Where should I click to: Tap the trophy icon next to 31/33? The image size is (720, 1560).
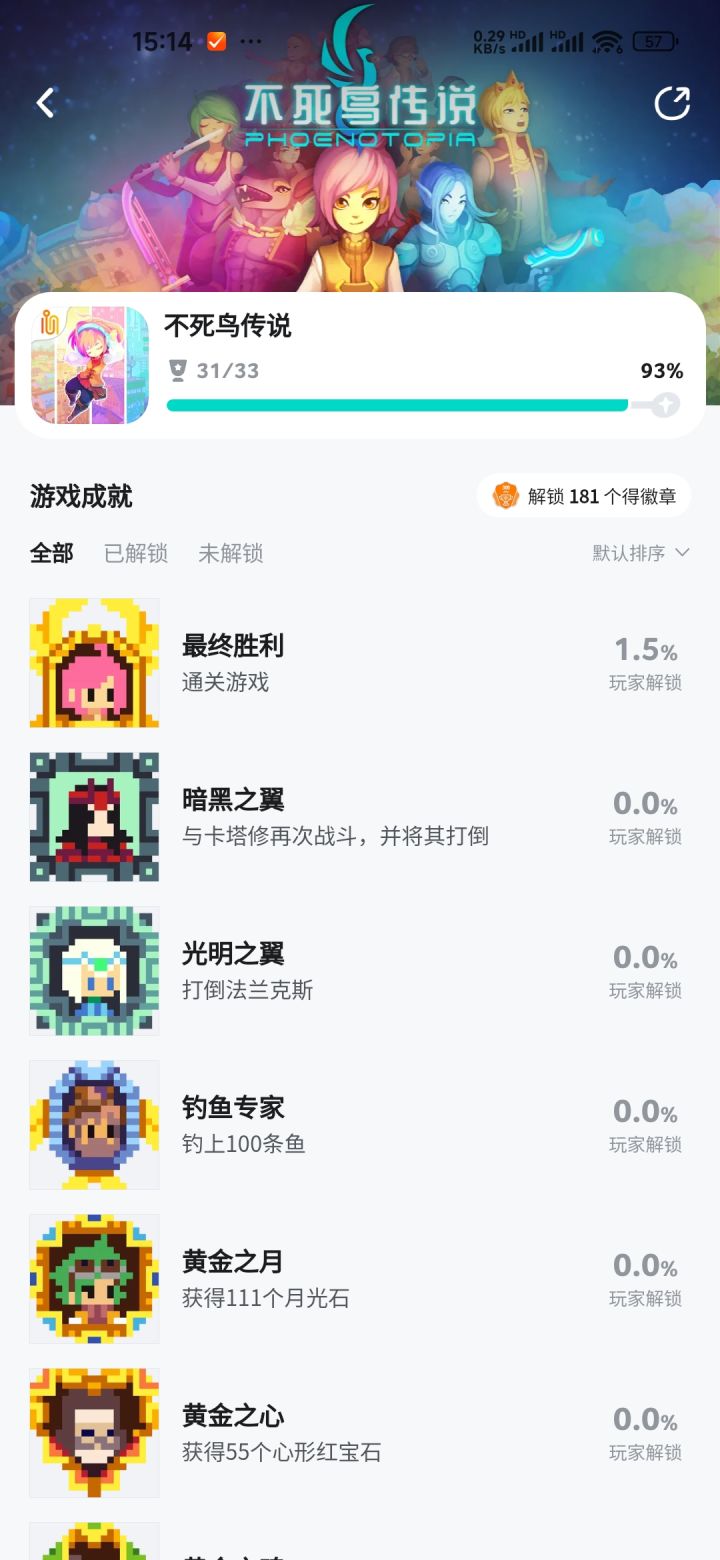[178, 369]
